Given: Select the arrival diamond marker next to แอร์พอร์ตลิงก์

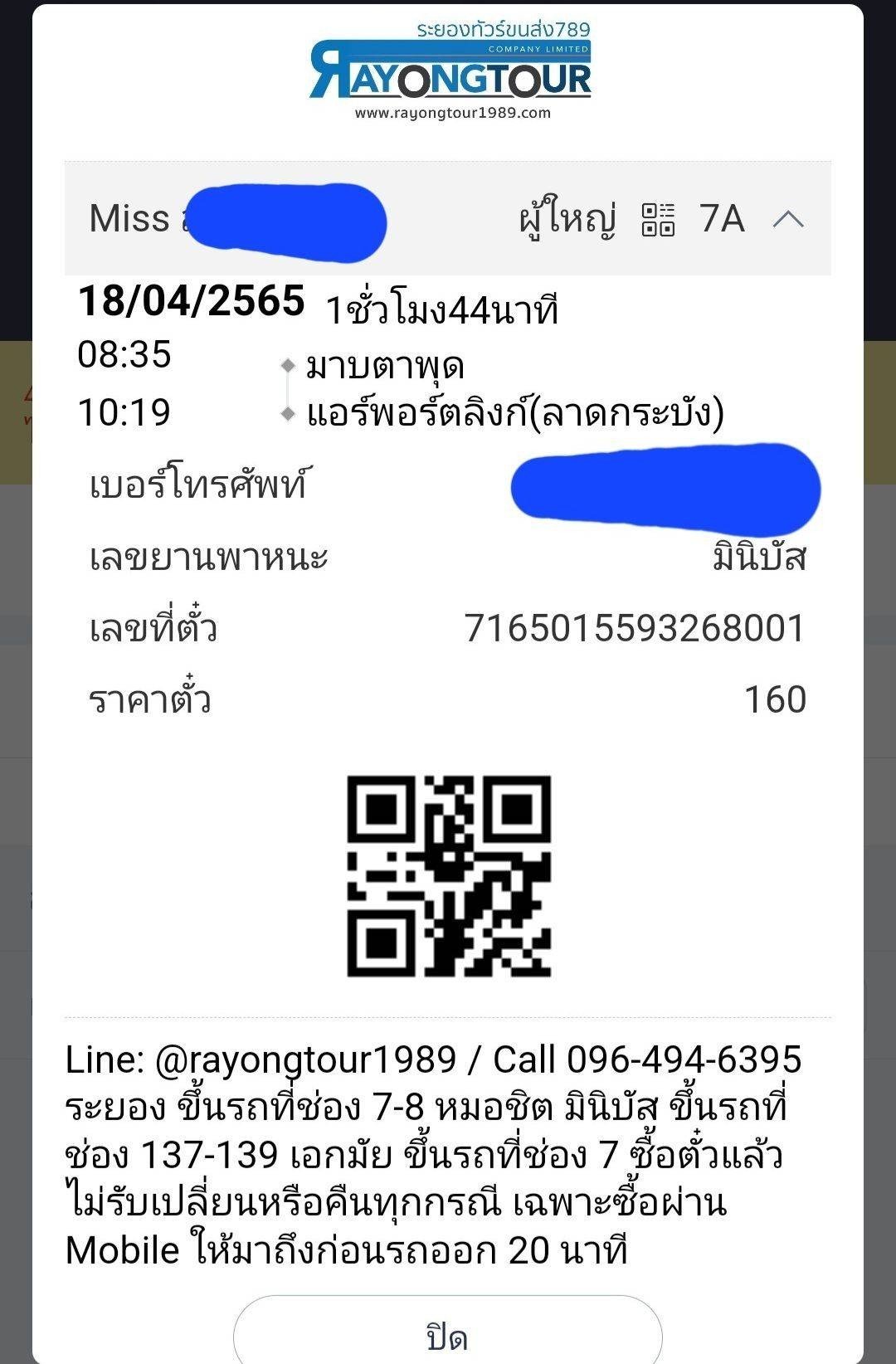Looking at the screenshot, I should tap(286, 412).
